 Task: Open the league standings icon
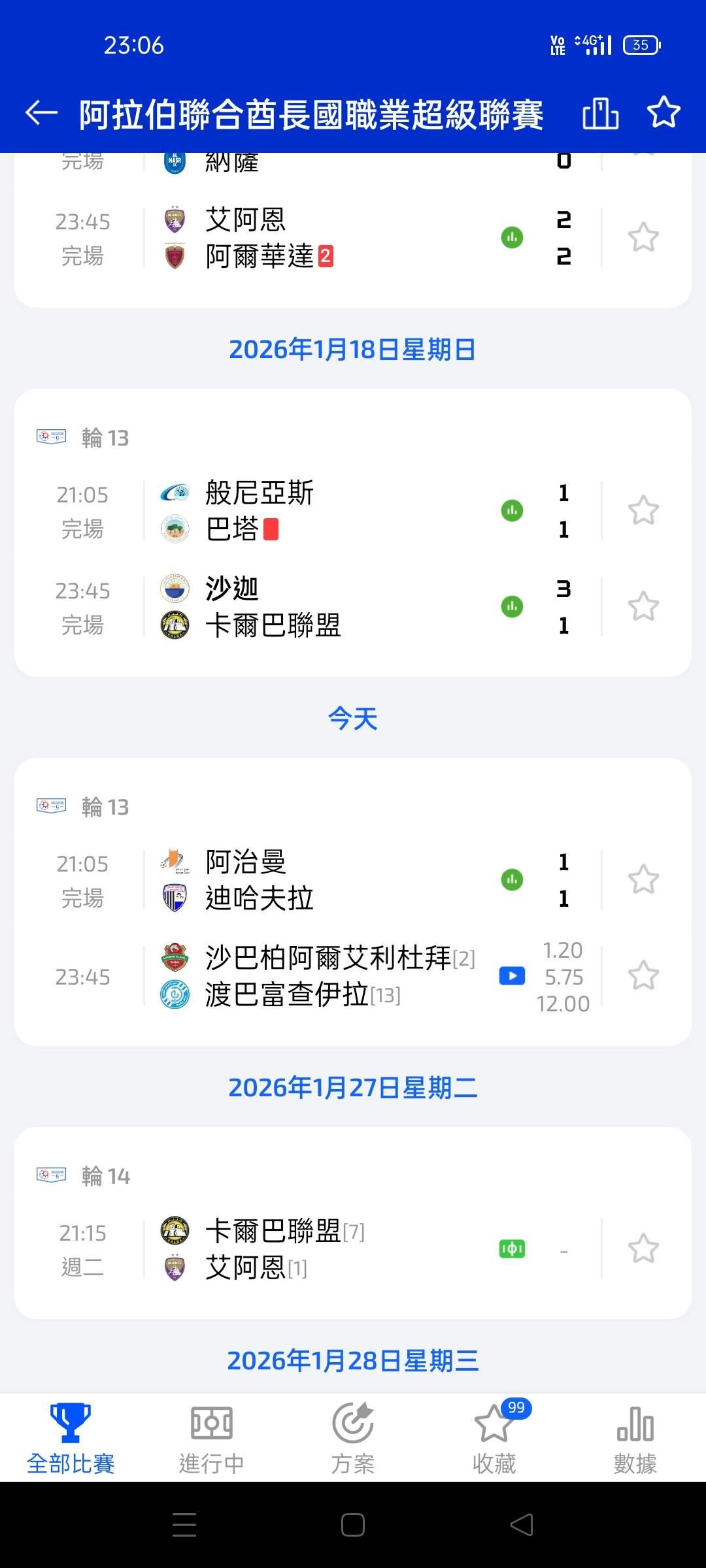[600, 114]
